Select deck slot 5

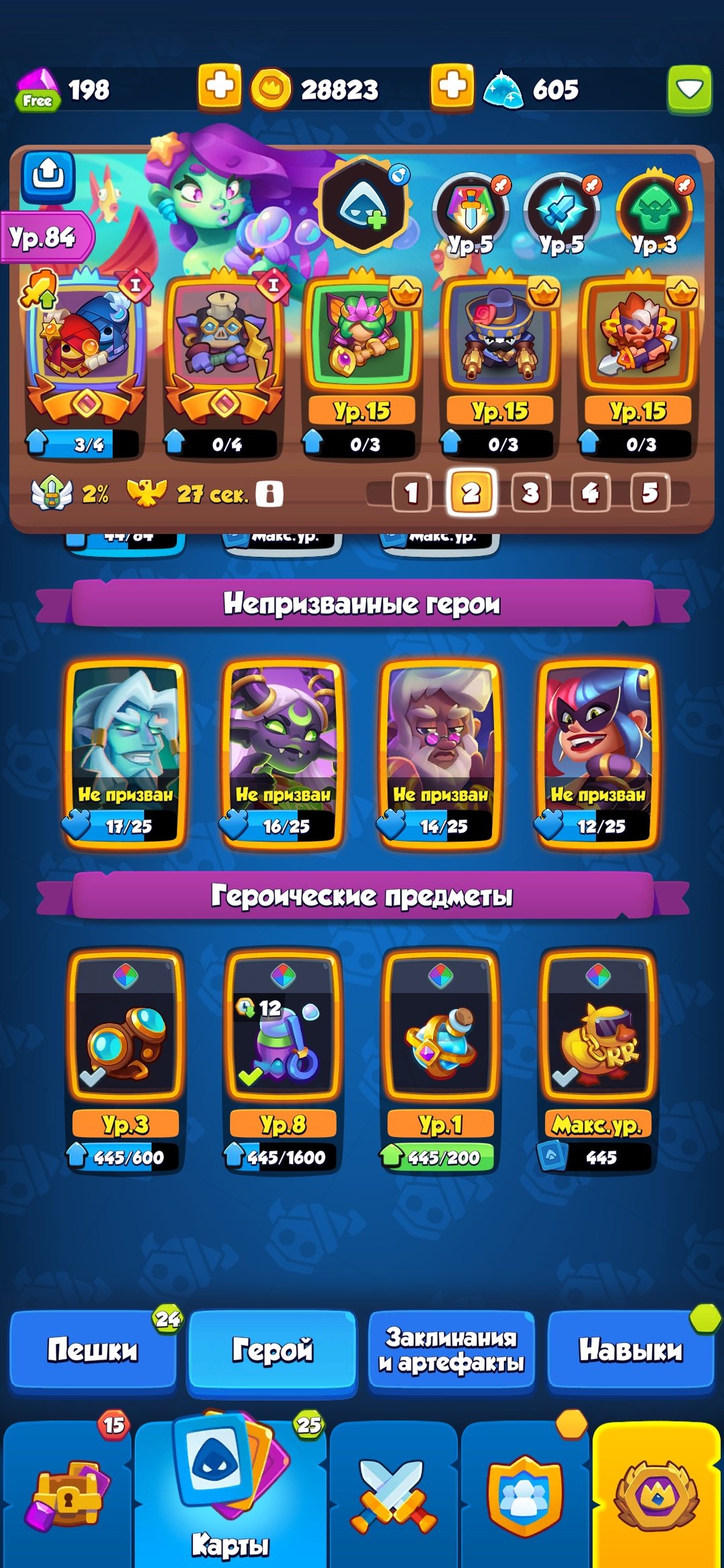tap(649, 493)
